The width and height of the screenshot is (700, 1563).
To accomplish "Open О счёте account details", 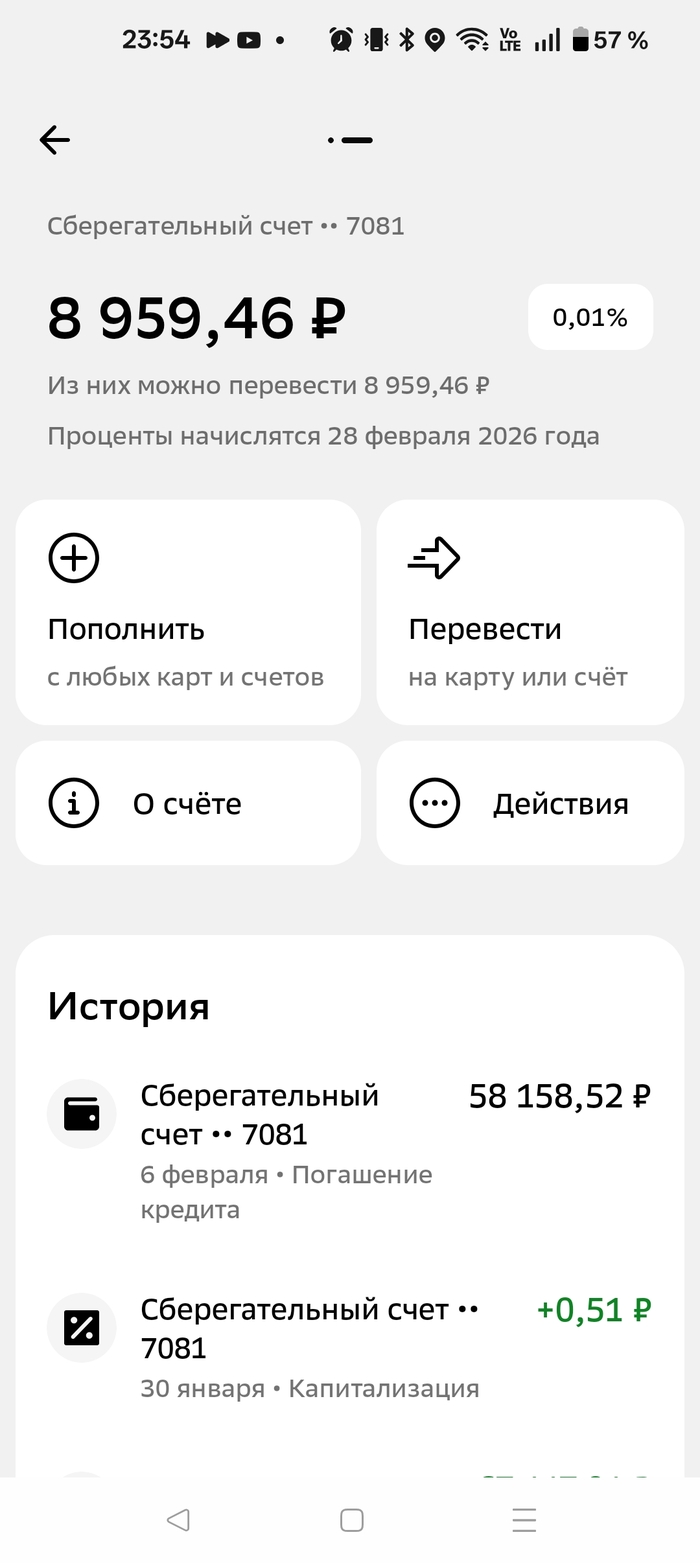I will (188, 803).
